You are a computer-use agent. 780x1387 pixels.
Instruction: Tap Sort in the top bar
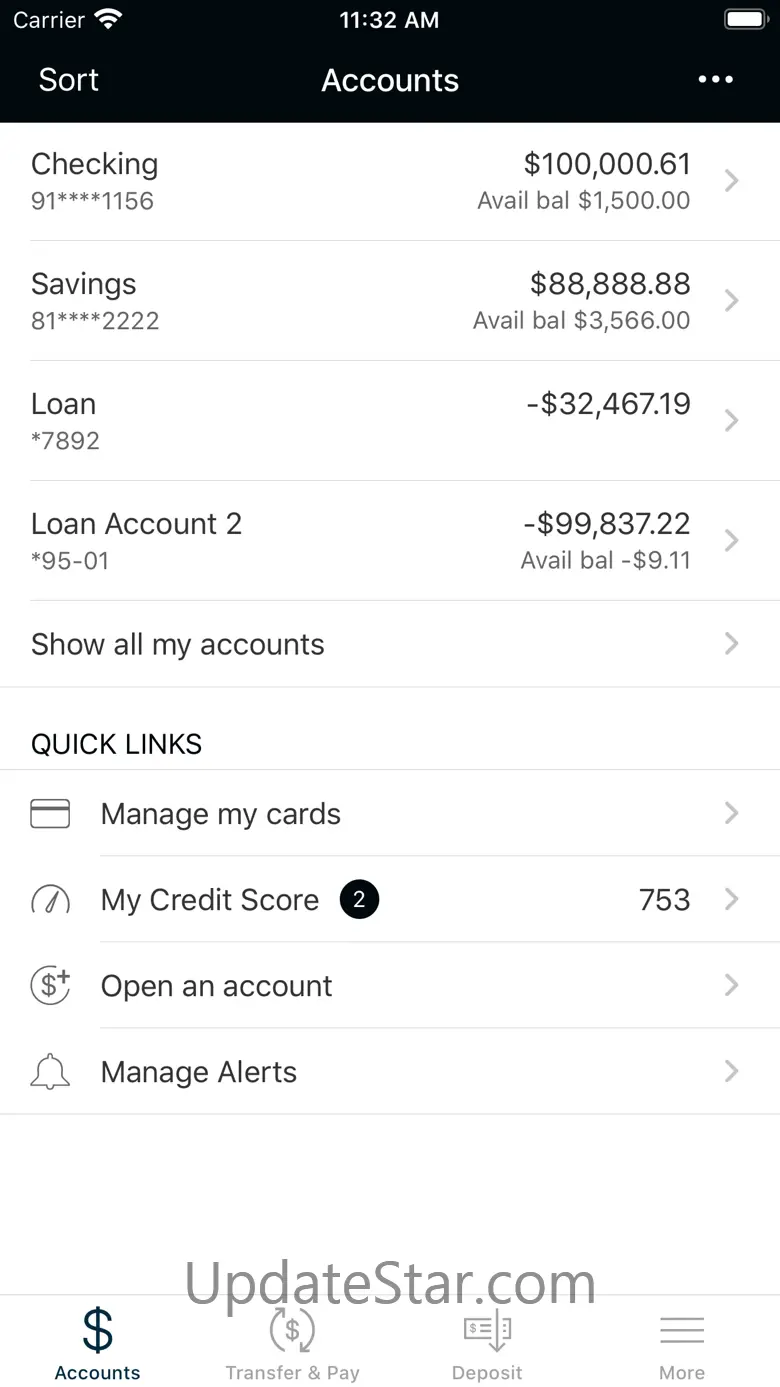(x=69, y=80)
